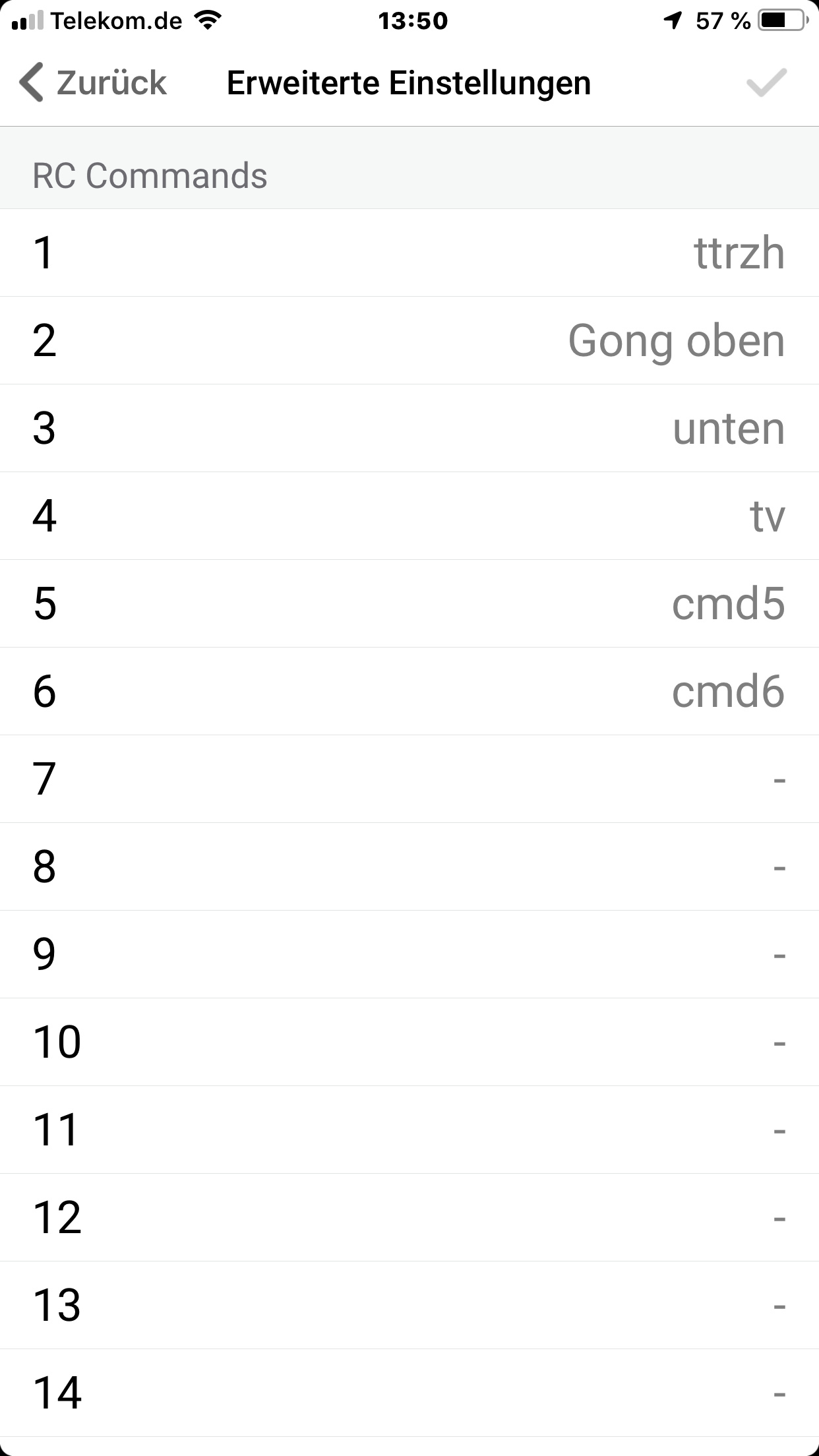Confirm settings with the checkmark icon
Image resolution: width=819 pixels, height=1456 pixels.
click(x=766, y=83)
